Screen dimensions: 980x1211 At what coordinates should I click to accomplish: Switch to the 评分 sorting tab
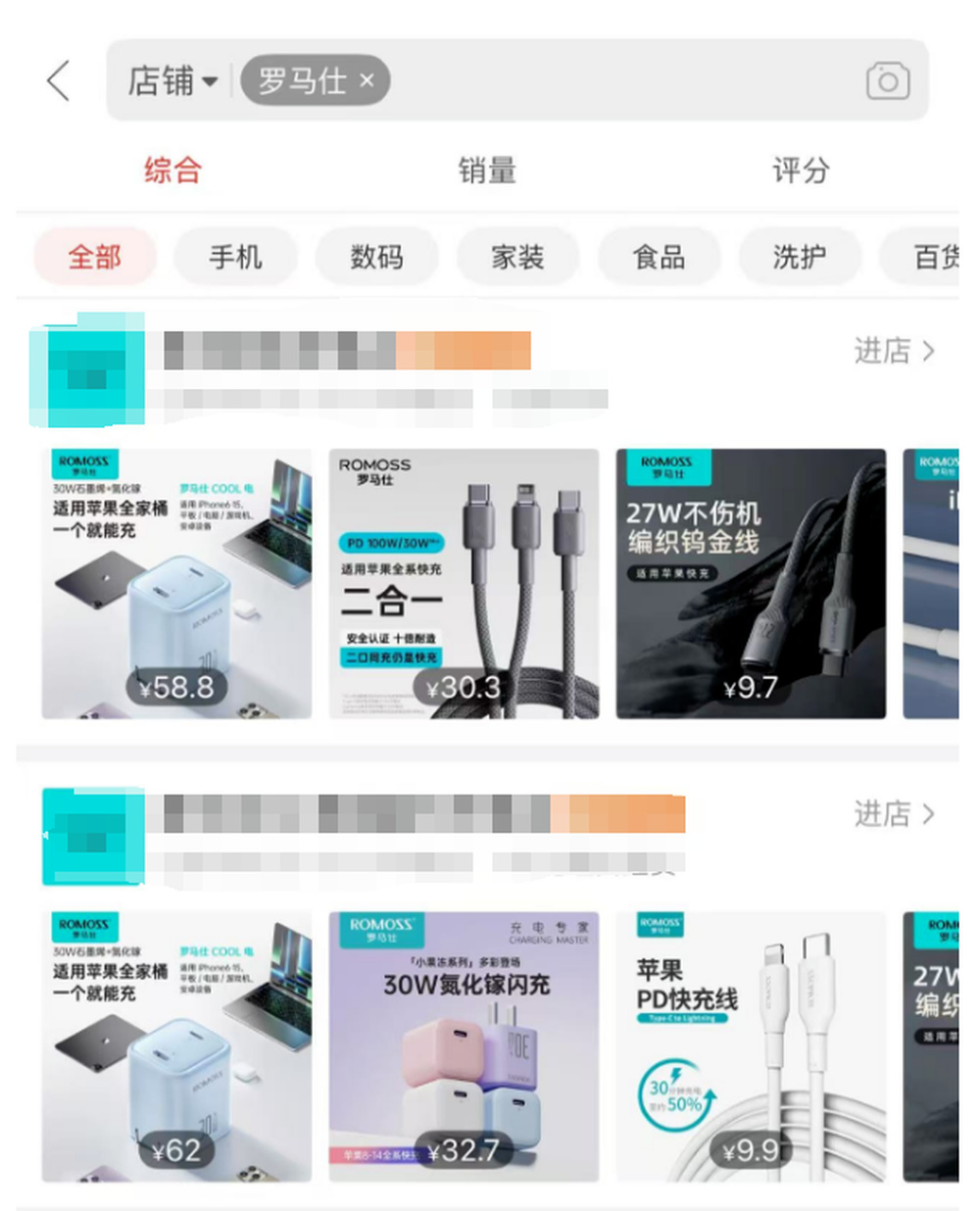click(801, 170)
